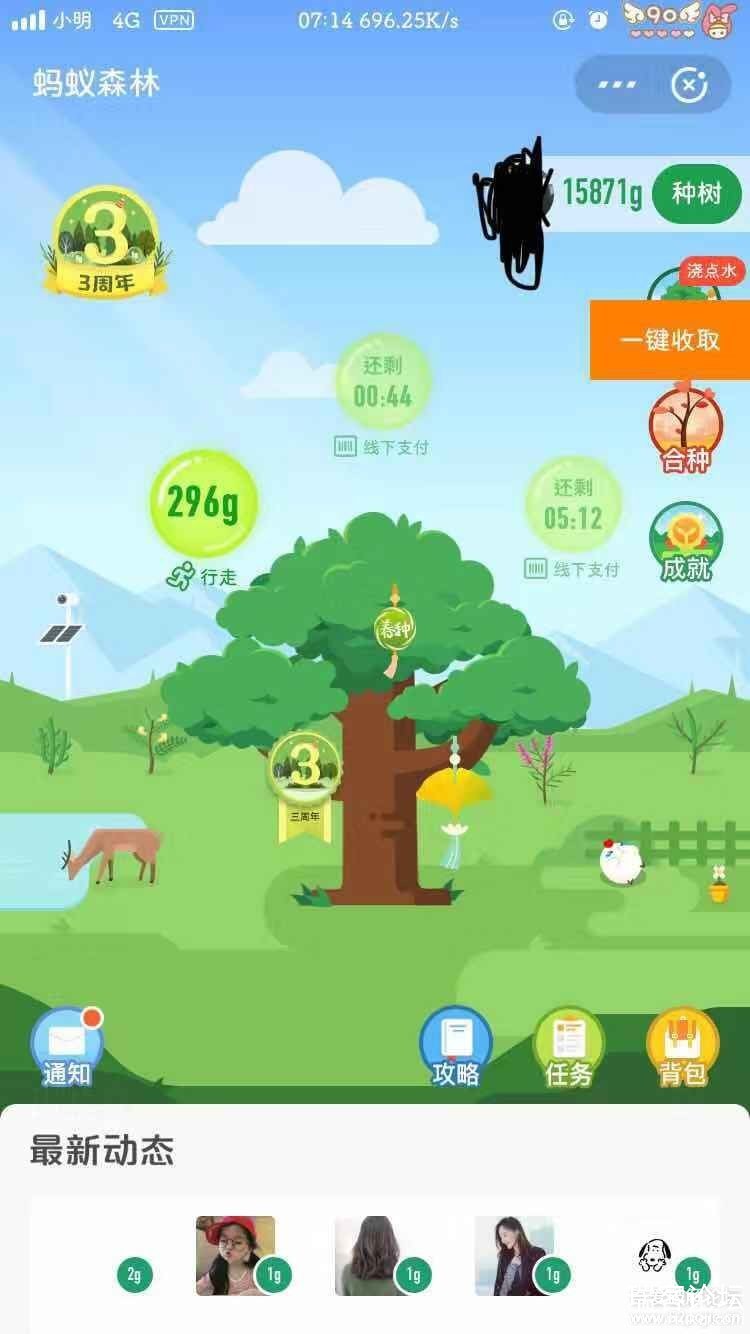The height and width of the screenshot is (1334, 750).
Task: Tap the energy bubble with 05:12 remaining
Action: point(573,504)
